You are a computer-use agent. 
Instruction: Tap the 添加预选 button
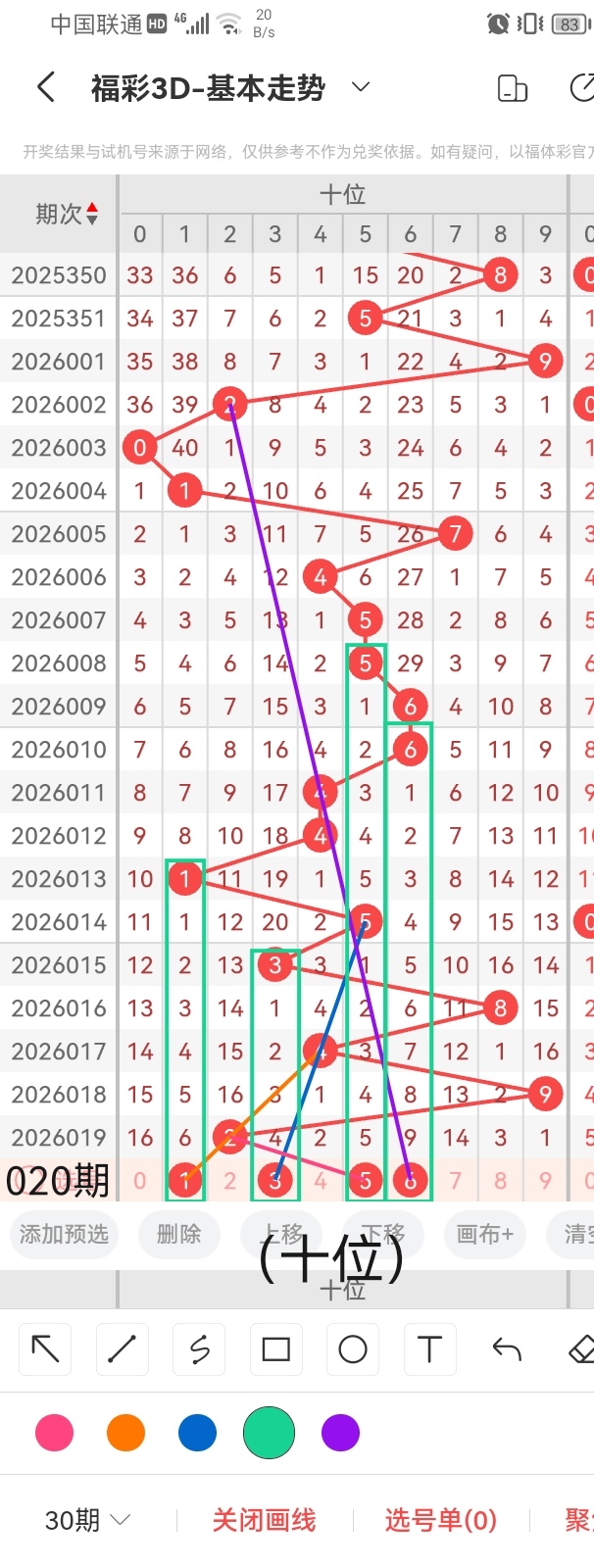click(x=64, y=1234)
